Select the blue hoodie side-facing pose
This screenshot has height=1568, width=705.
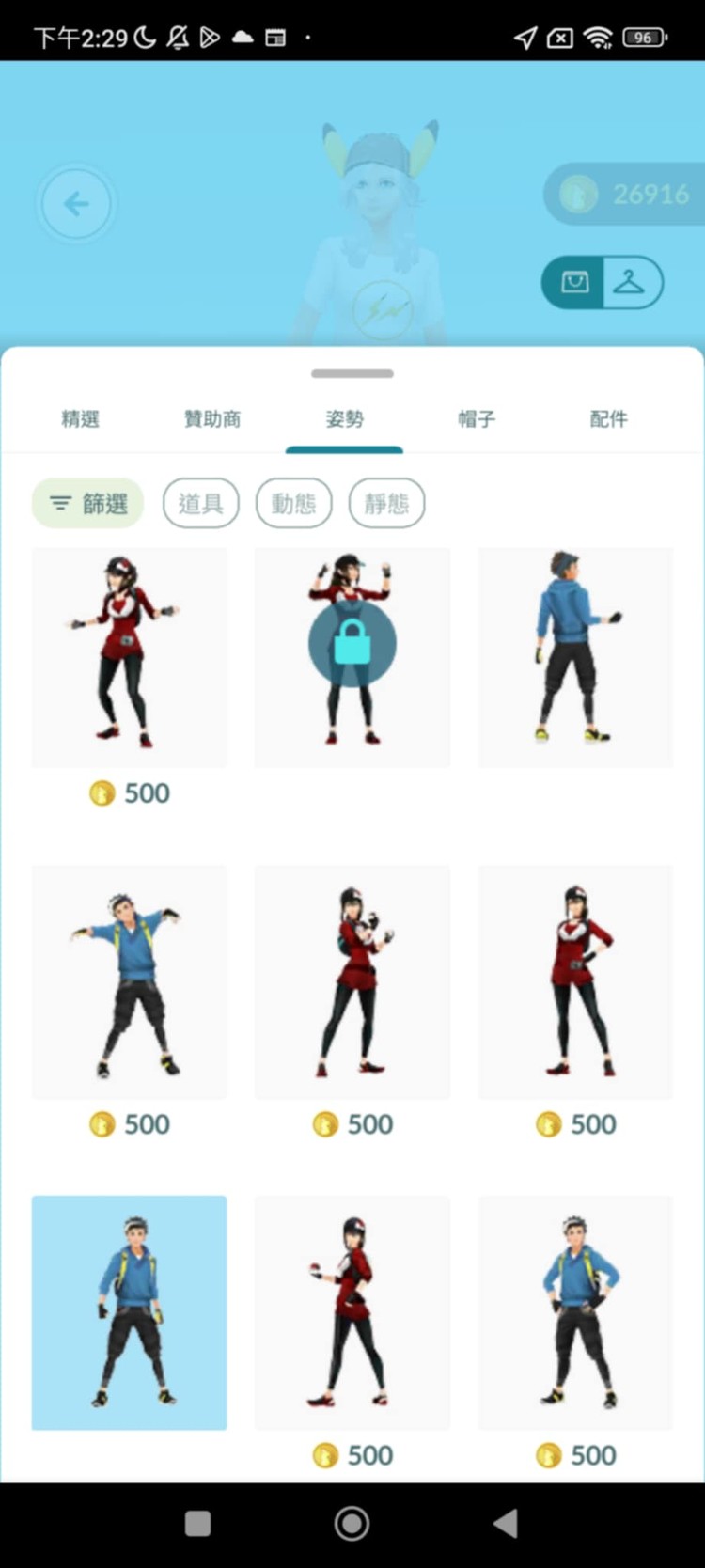pyautogui.click(x=575, y=656)
